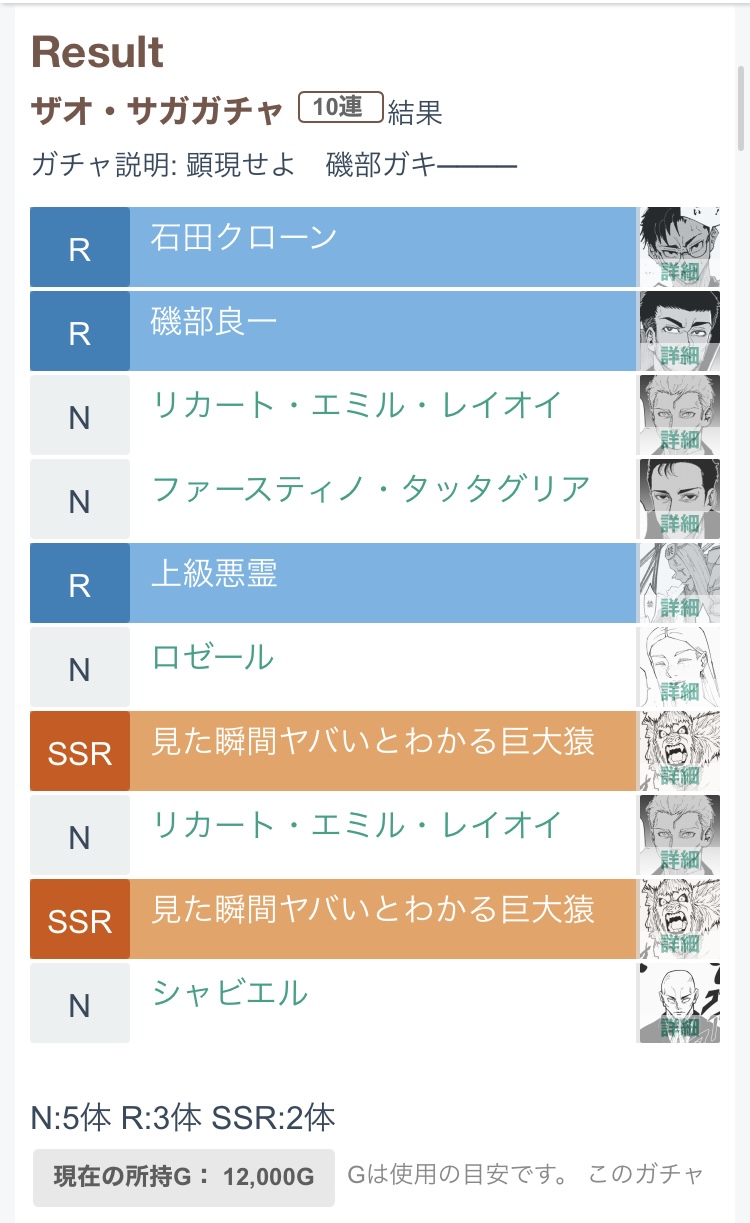Image resolution: width=750 pixels, height=1223 pixels.
Task: Open the 詳細 thumbnail for ロゼール
Action: 680,667
